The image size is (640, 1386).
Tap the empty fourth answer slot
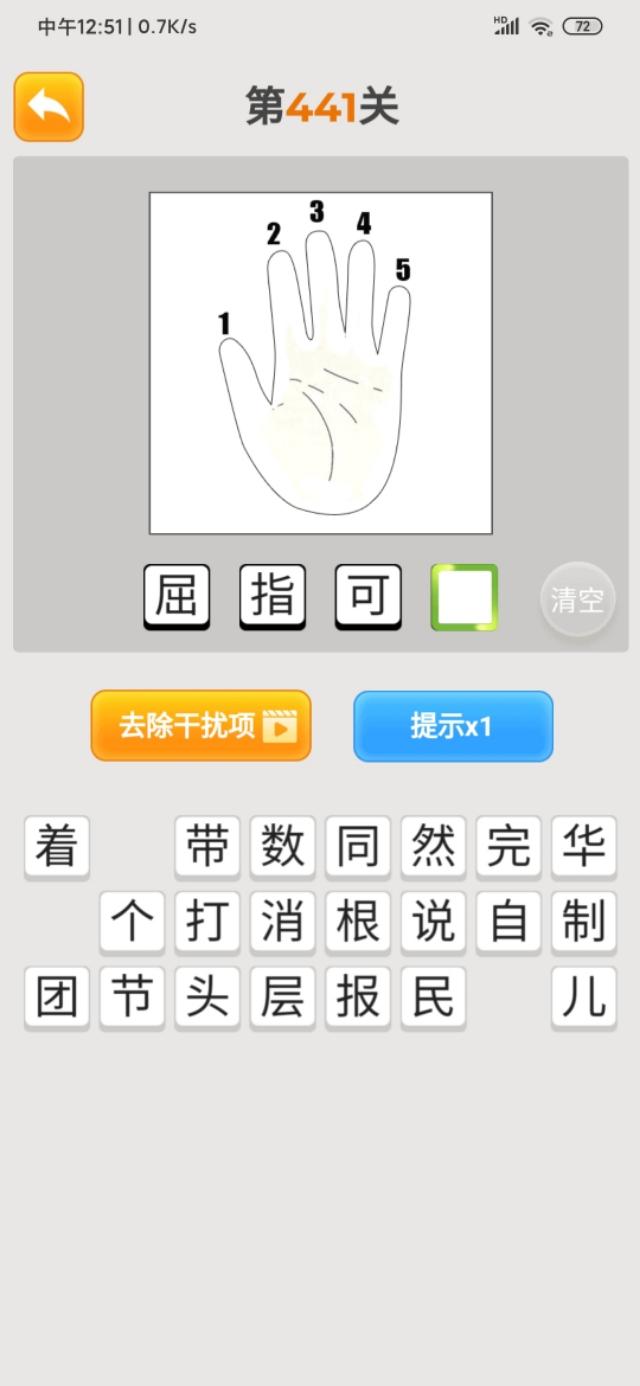pyautogui.click(x=464, y=596)
